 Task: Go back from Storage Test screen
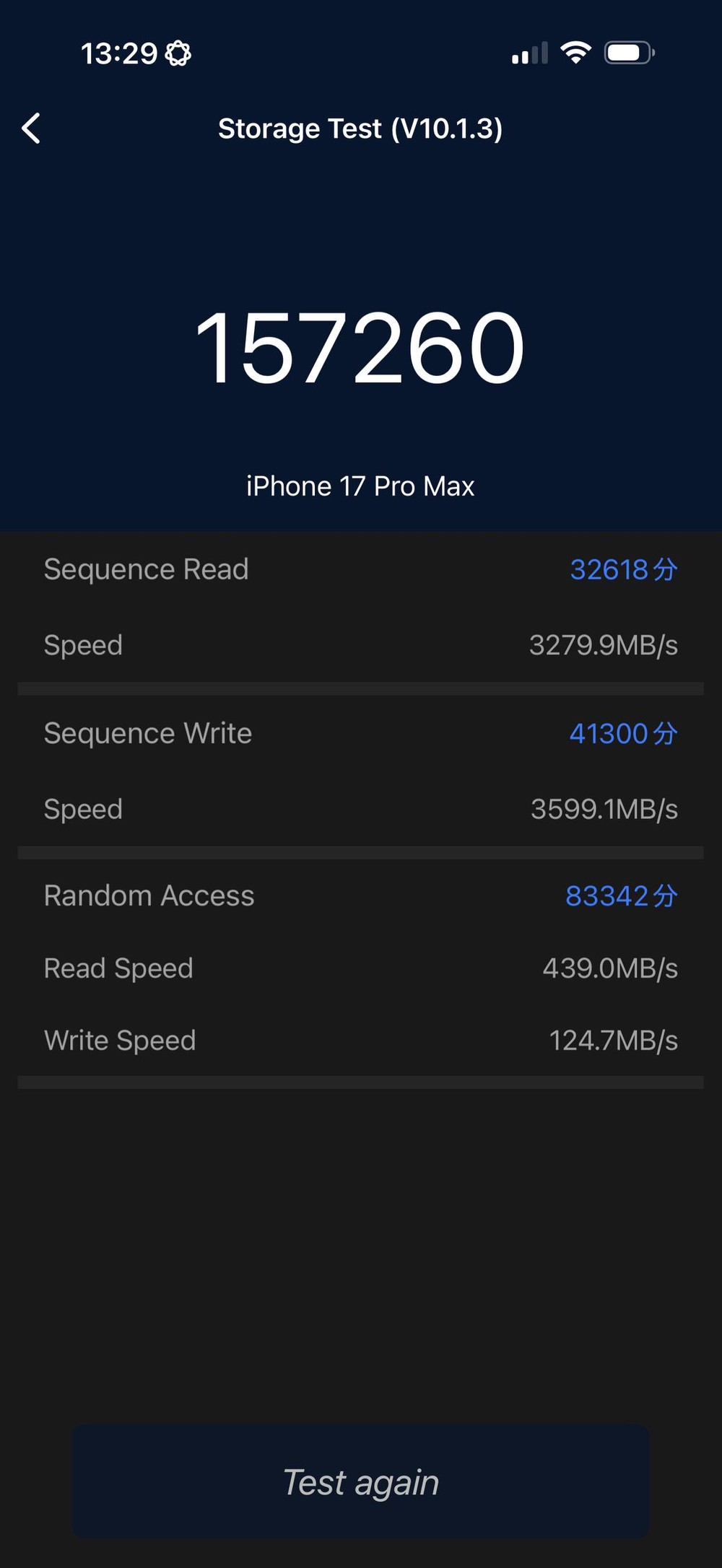31,129
